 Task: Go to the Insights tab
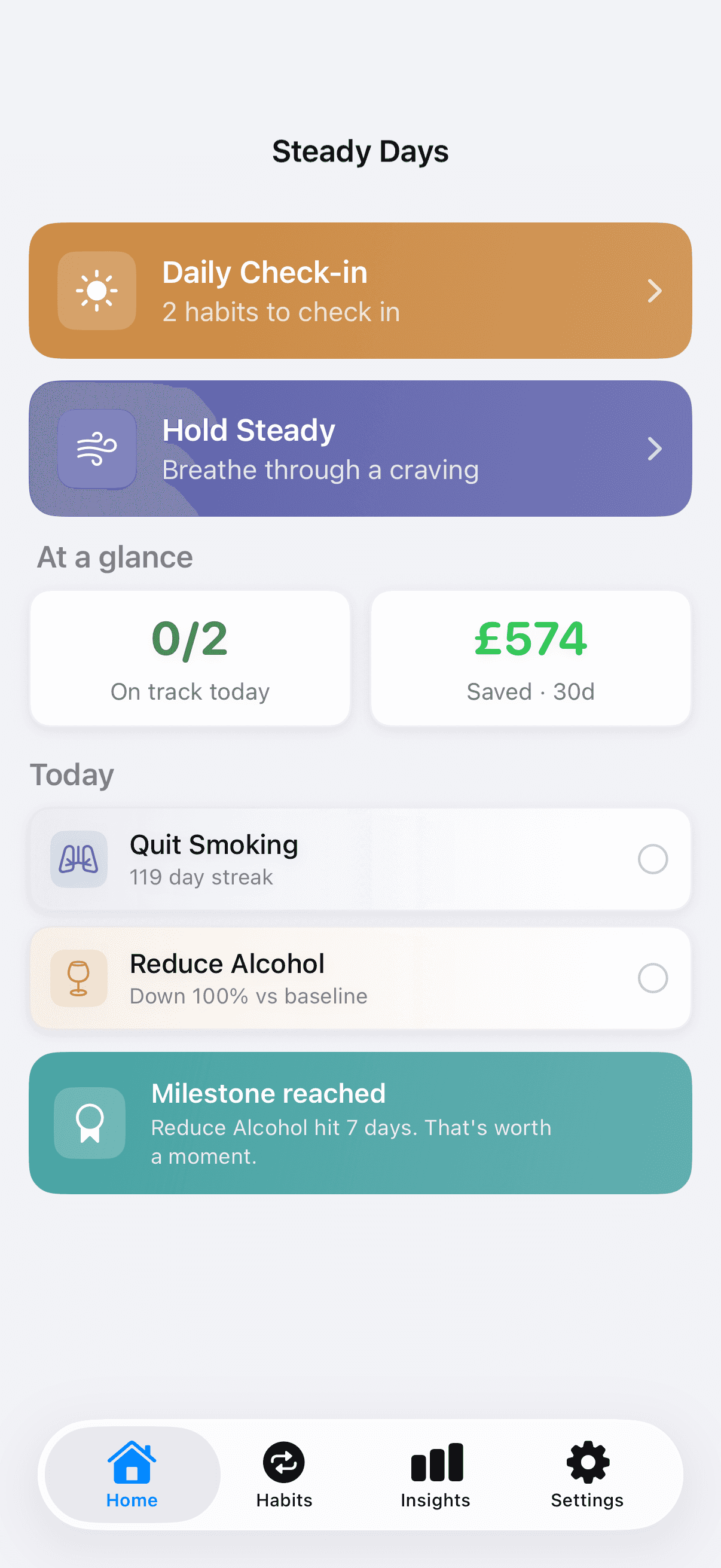coord(436,1474)
